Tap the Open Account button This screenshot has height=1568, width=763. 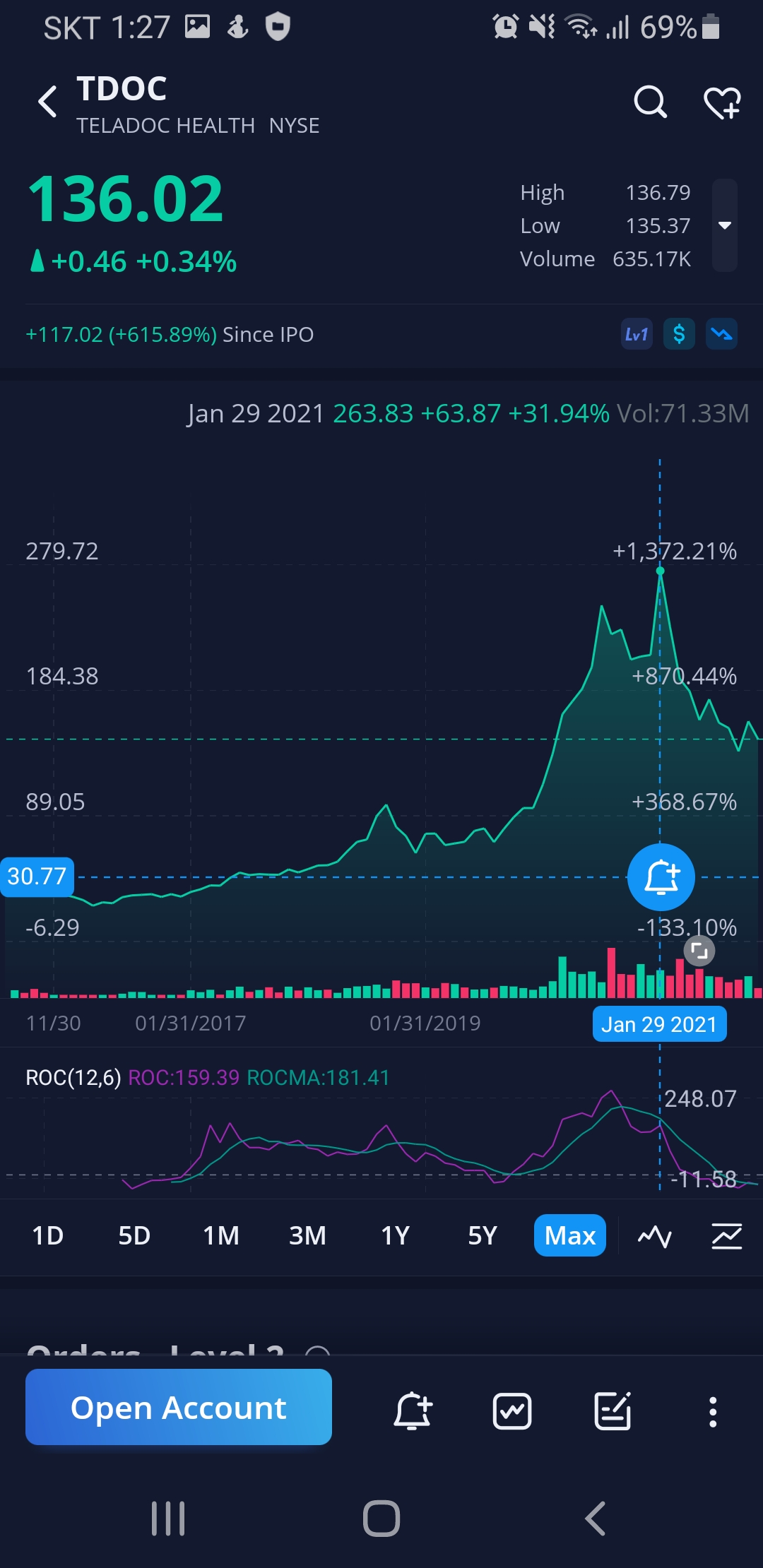click(179, 1407)
